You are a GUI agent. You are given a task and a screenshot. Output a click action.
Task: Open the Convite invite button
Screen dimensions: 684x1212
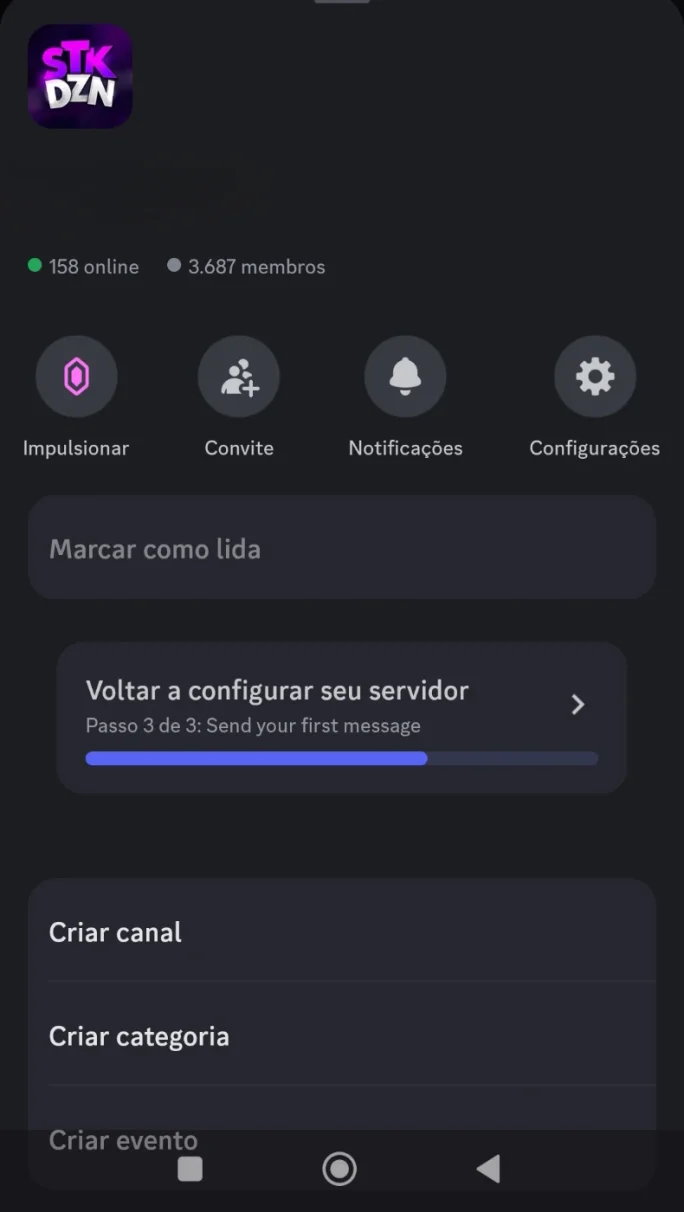coord(239,377)
